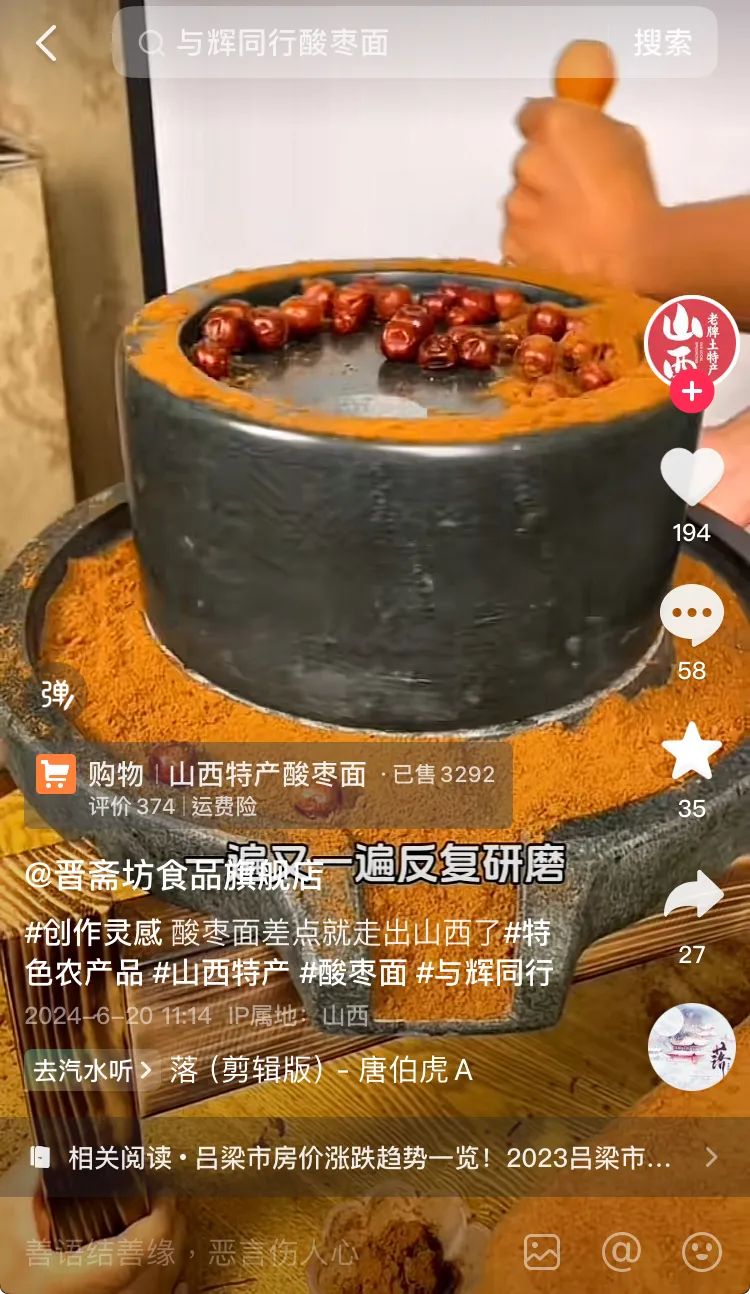The width and height of the screenshot is (750, 1294).
Task: Tap comment field 善语结善缘
Action: pyautogui.click(x=190, y=1252)
